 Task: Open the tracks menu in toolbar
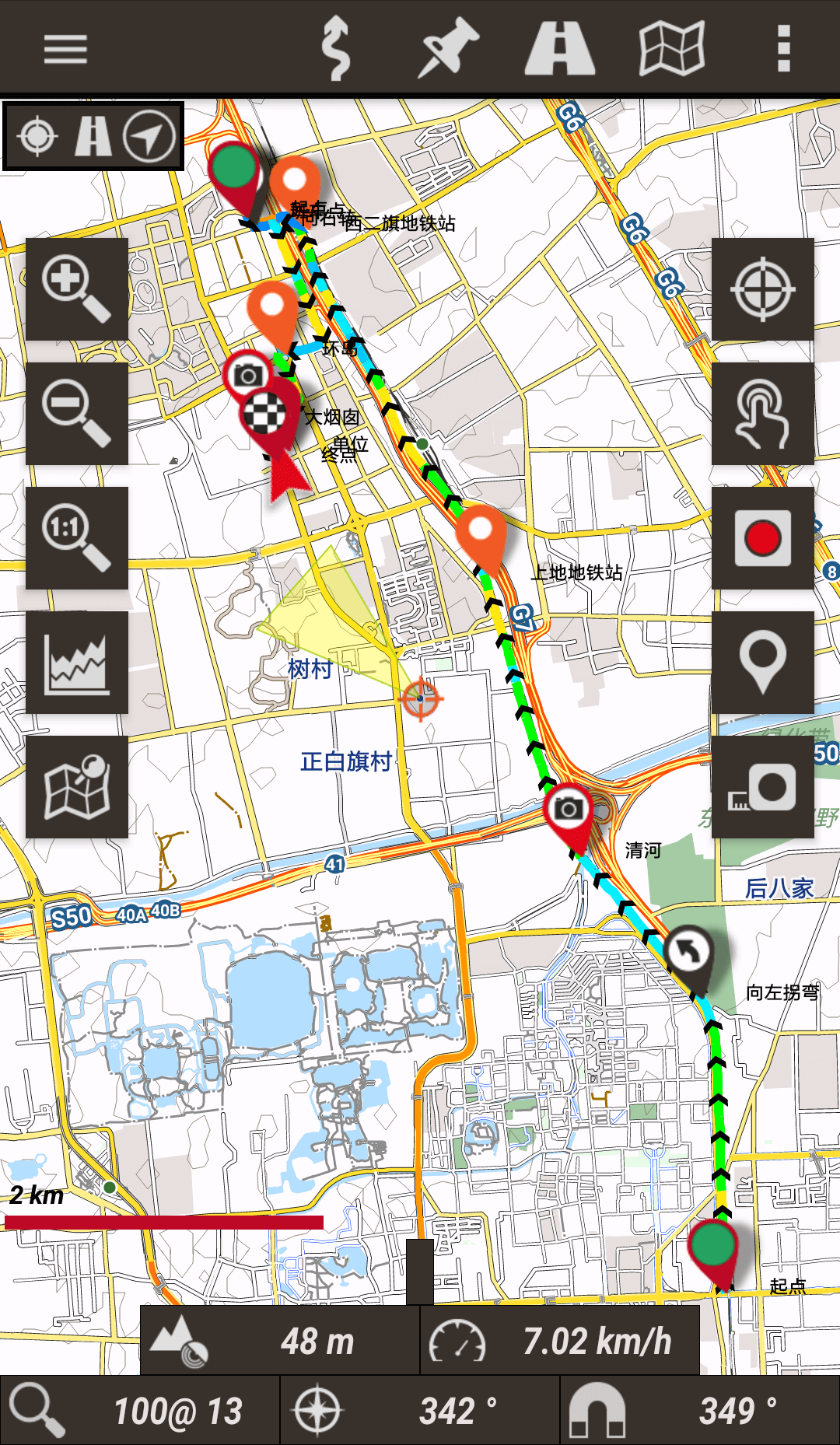pyautogui.click(x=336, y=49)
